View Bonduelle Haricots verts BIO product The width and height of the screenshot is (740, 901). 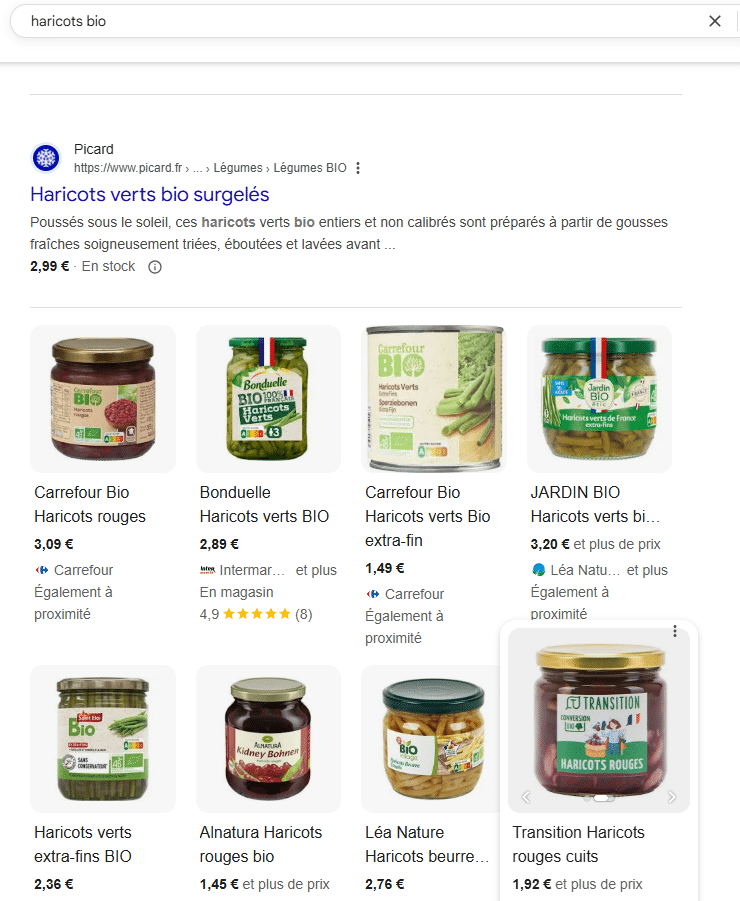pos(268,398)
